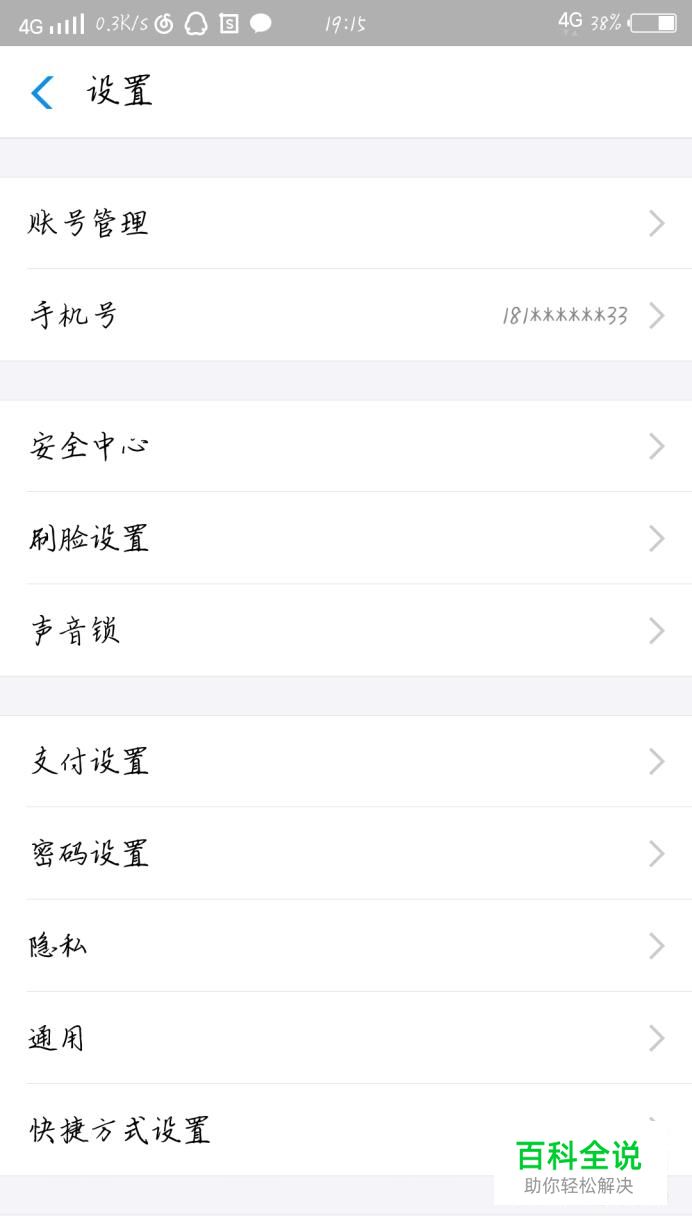Open the 手机号 phone number row
Image resolution: width=692 pixels, height=1230 pixels.
346,315
